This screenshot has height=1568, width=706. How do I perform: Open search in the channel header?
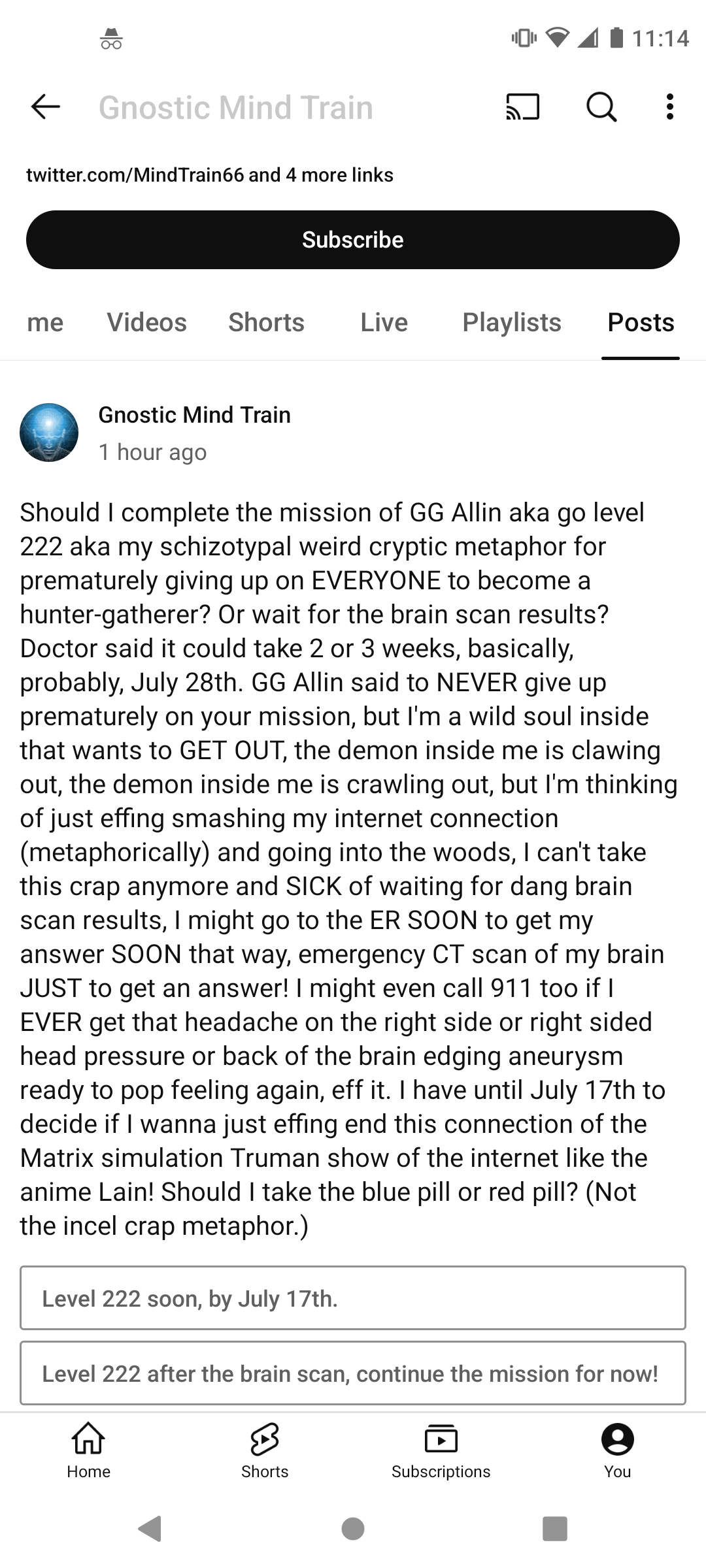point(601,106)
